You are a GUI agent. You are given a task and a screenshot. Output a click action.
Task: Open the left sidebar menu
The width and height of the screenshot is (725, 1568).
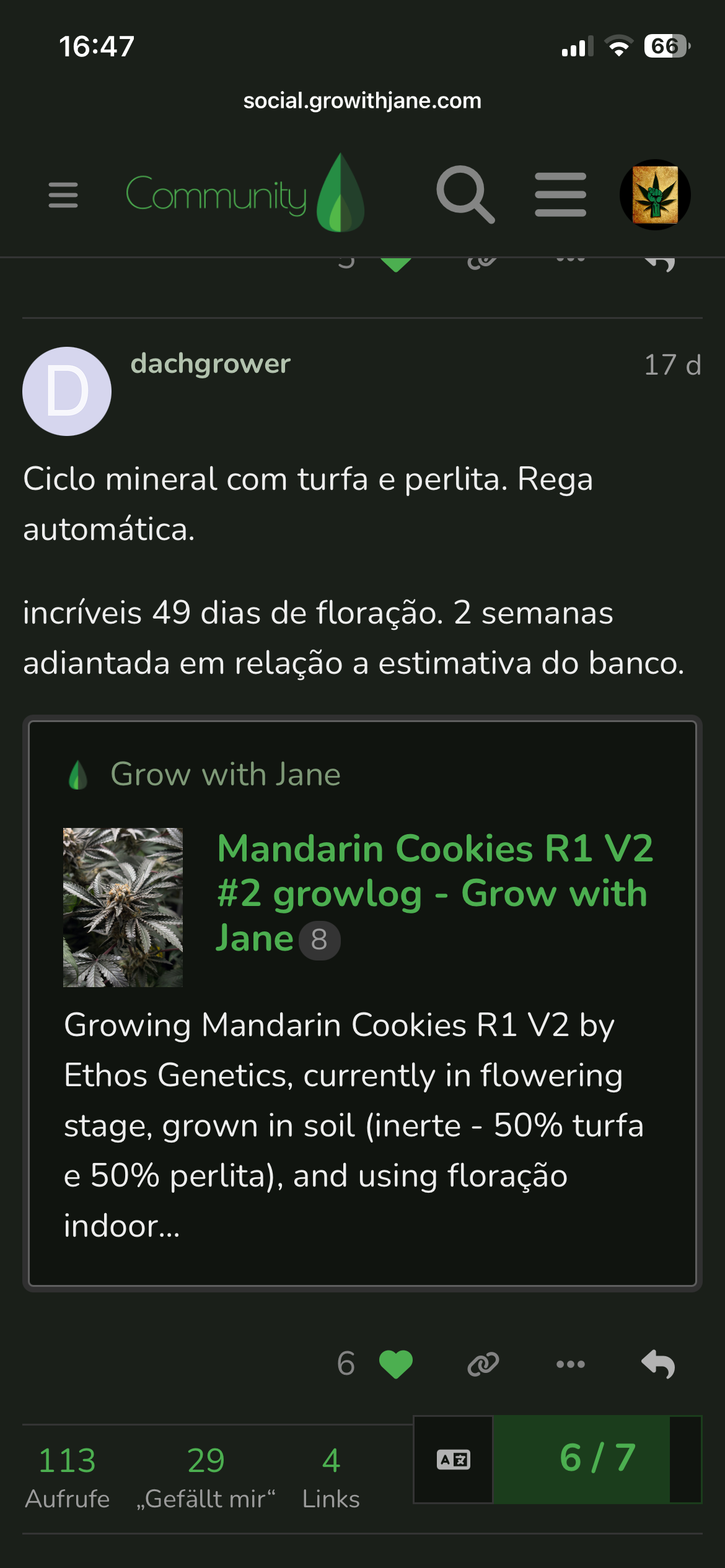(63, 195)
